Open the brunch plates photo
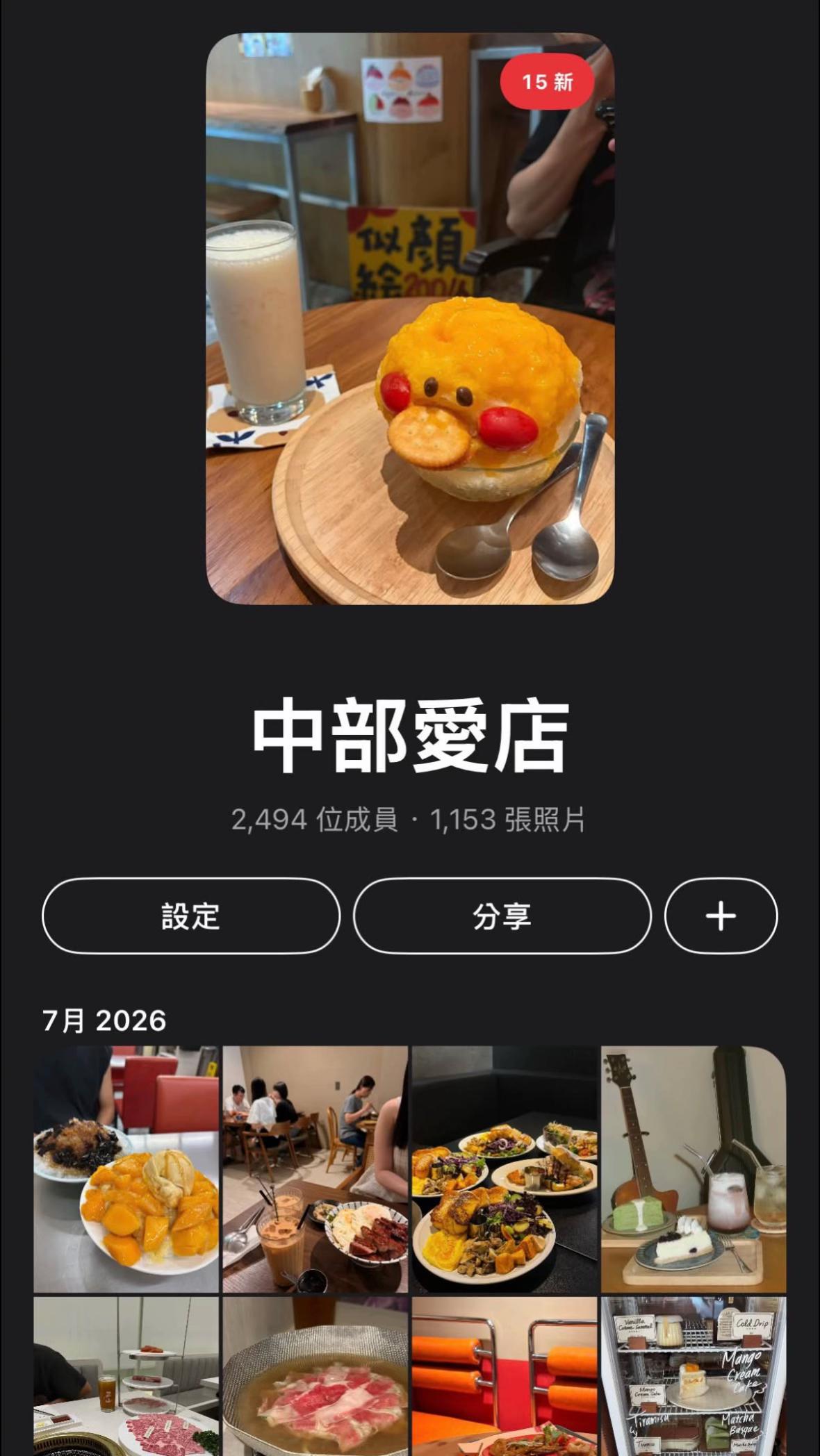Viewport: 820px width, 1456px height. tap(505, 1169)
